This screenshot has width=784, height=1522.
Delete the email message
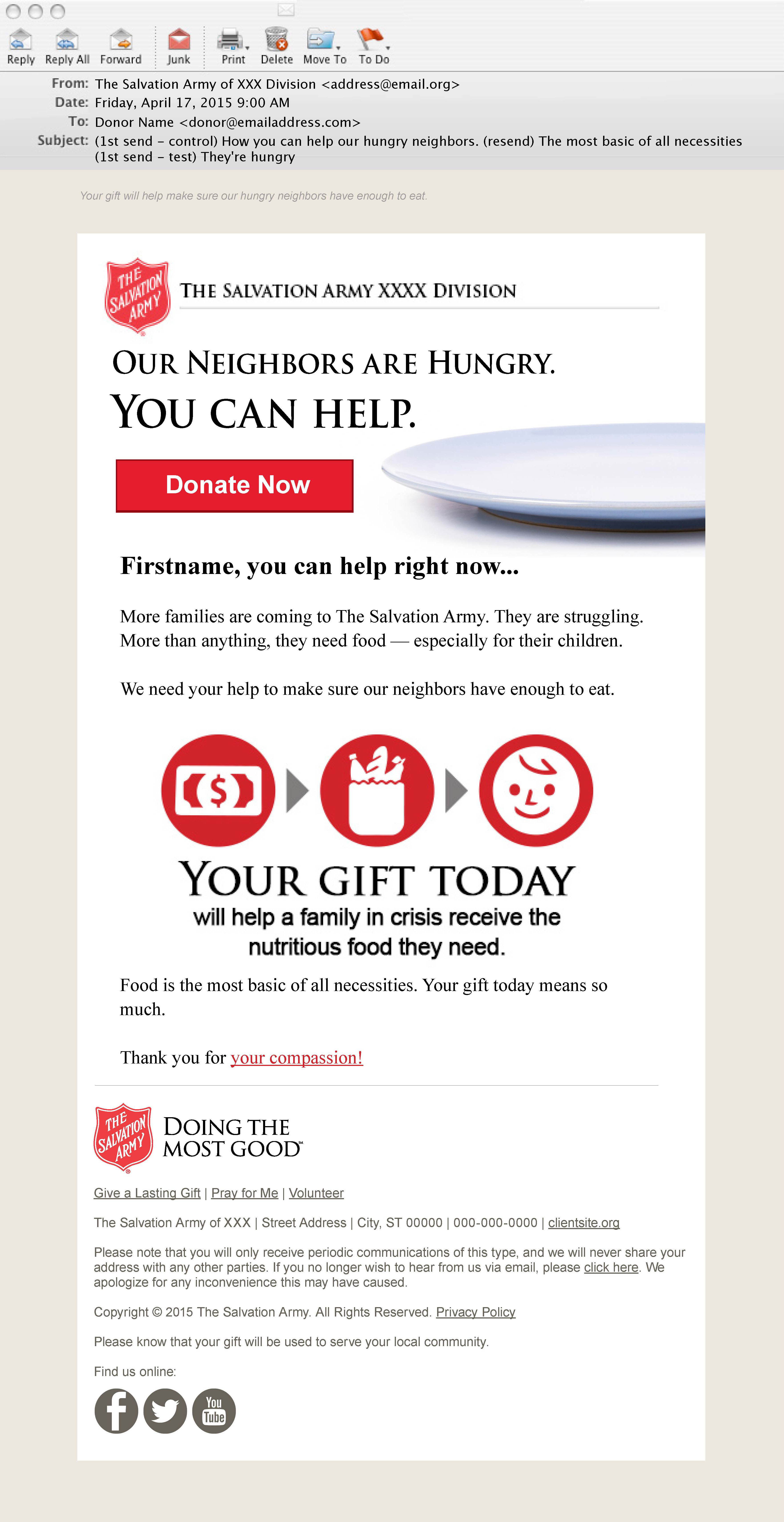[x=276, y=46]
